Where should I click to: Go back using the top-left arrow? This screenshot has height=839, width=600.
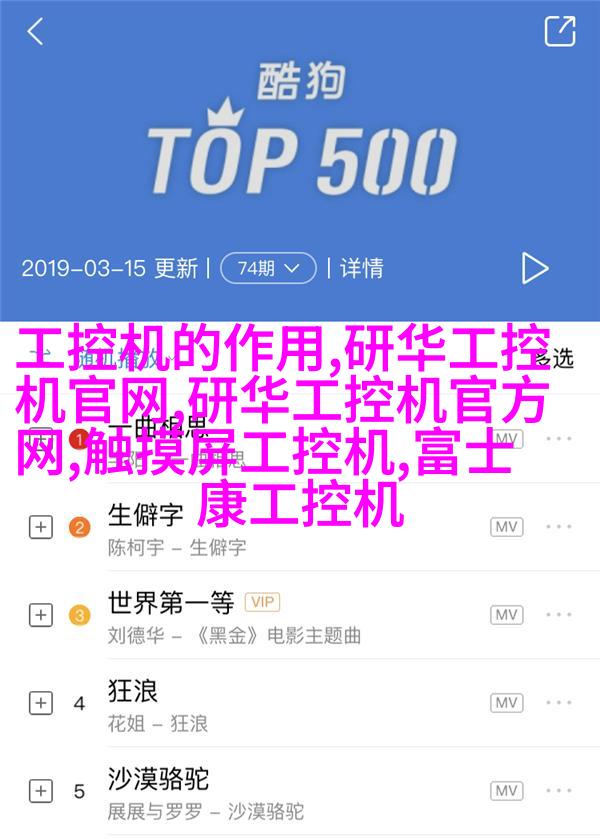35,31
